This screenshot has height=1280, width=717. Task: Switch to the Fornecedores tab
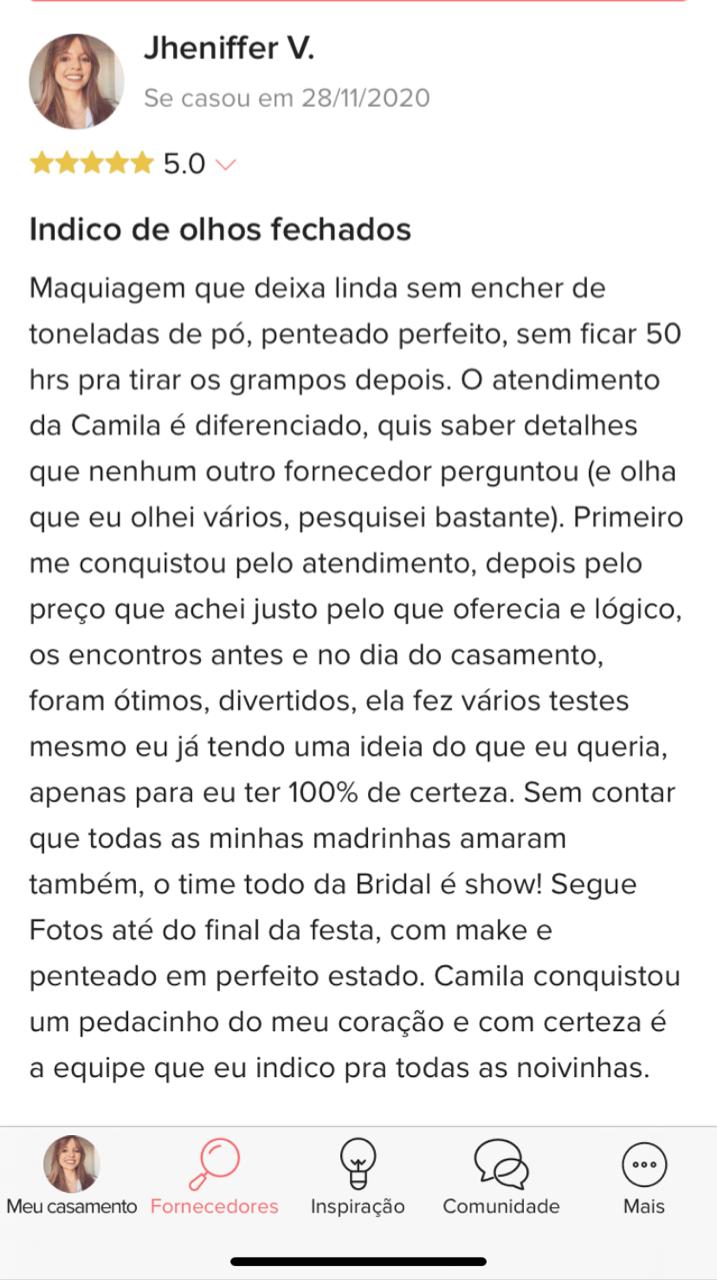click(214, 1177)
